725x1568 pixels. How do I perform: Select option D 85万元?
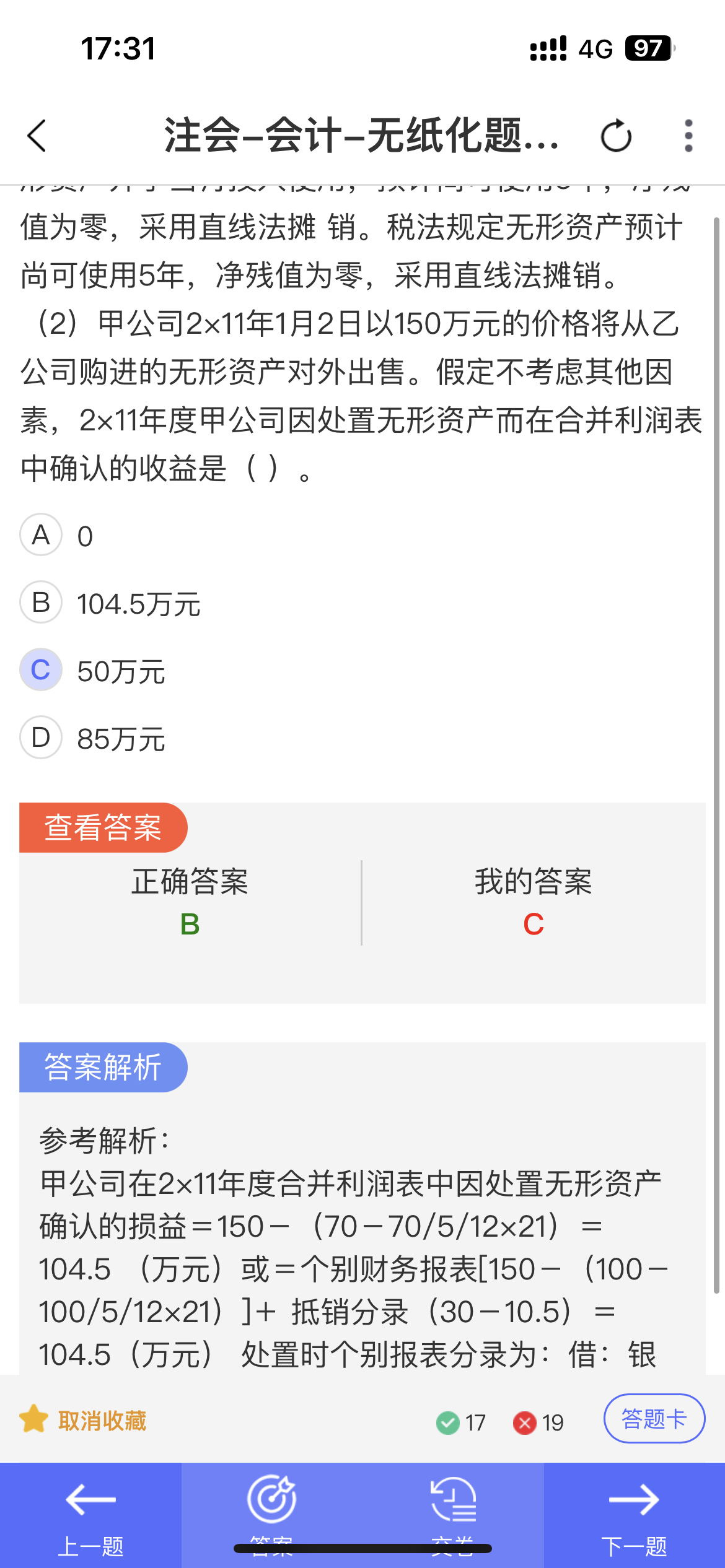point(93,738)
